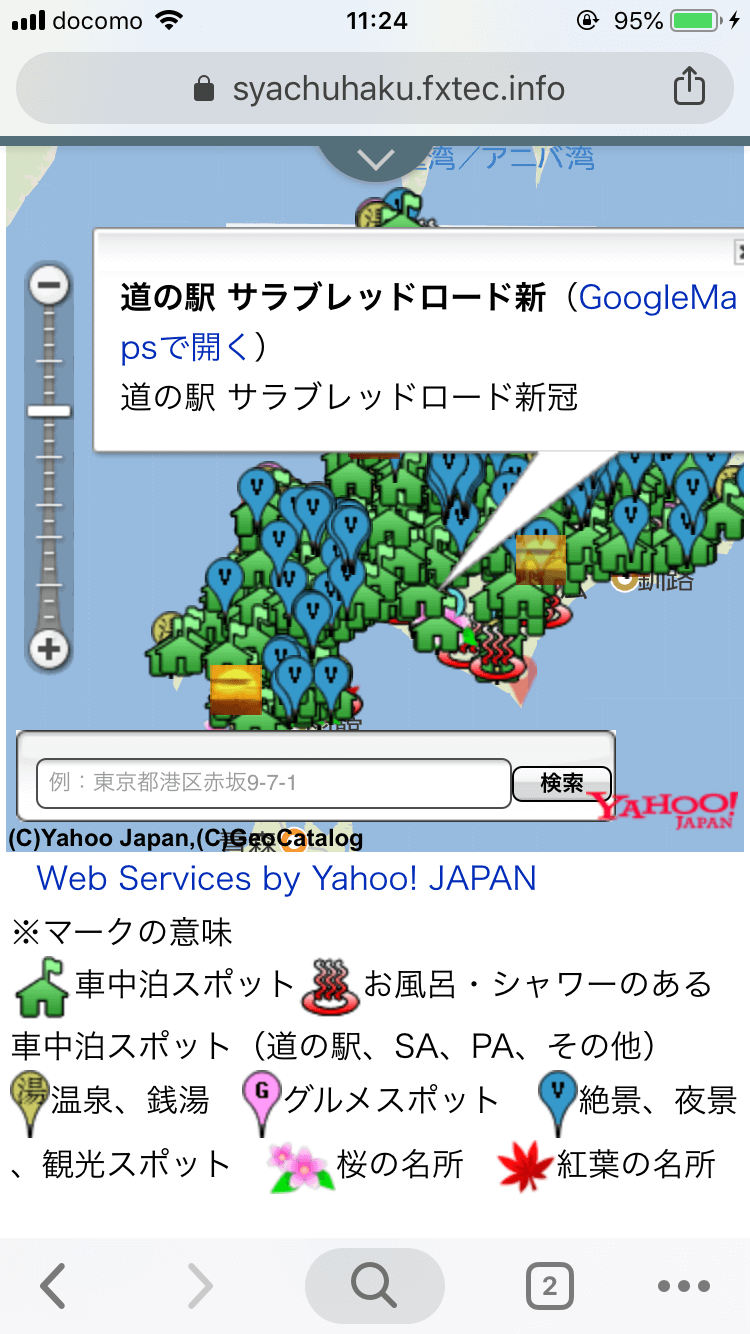The image size is (750, 1334).
Task: Zoom in the map with plus button
Action: point(48,650)
